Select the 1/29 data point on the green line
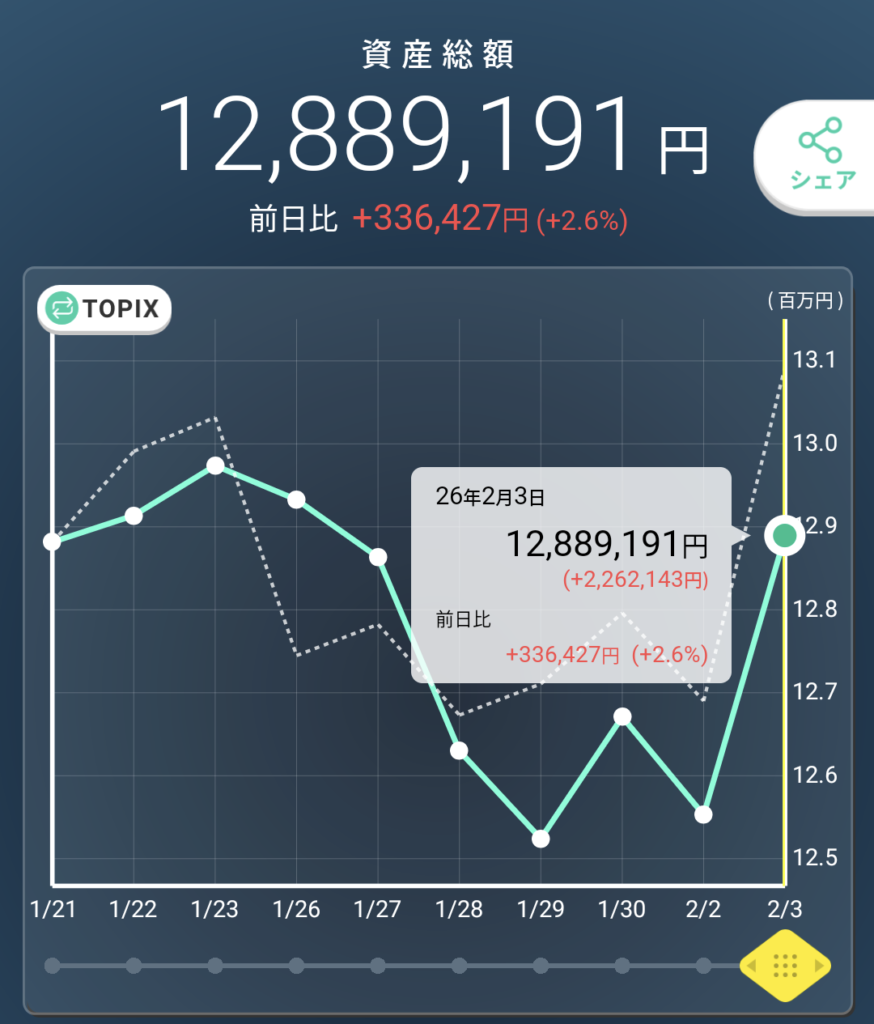Viewport: 874px width, 1024px height. point(541,839)
